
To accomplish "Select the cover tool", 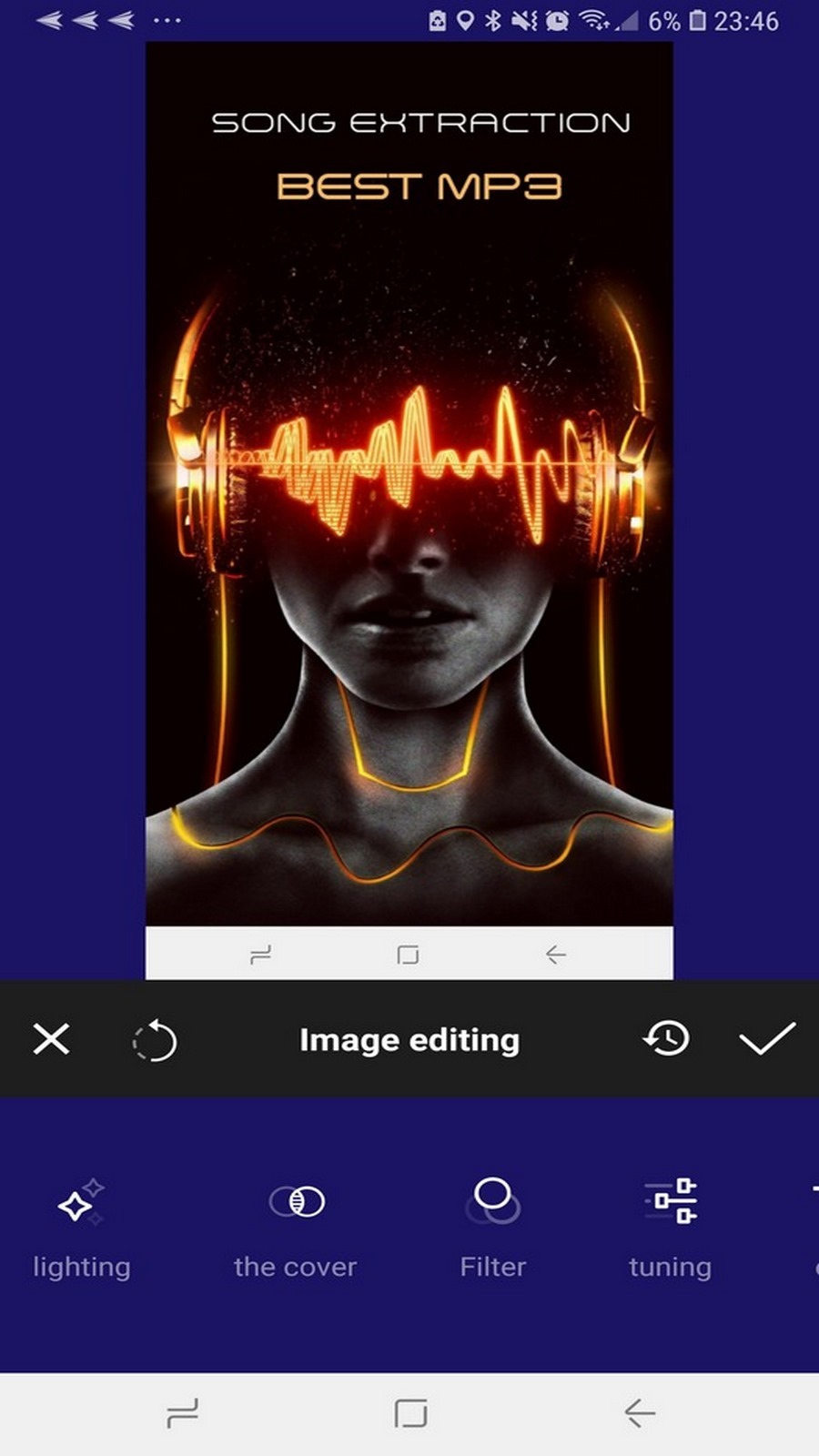I will point(296,1224).
